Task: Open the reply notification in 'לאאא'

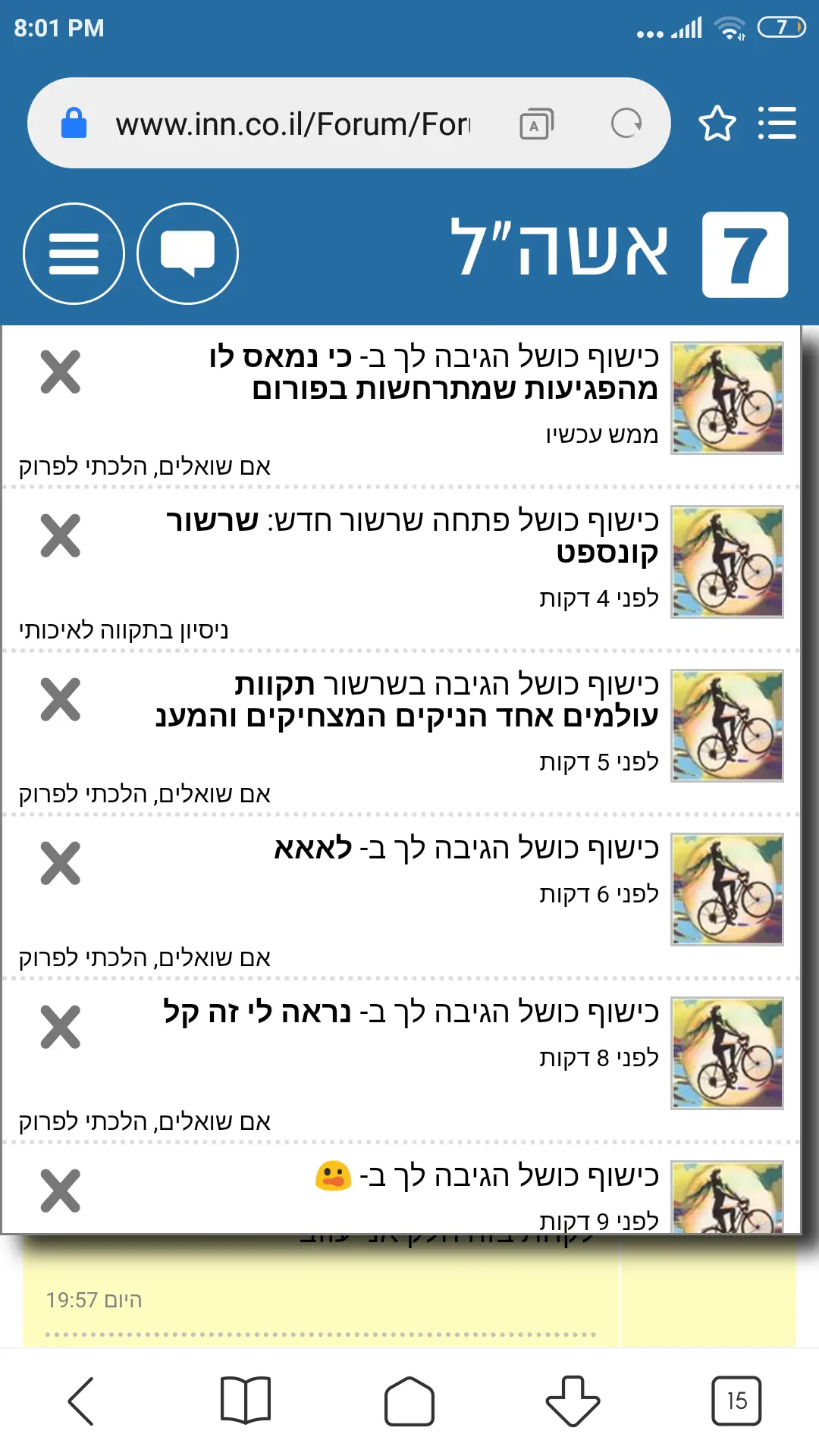Action: (466, 849)
